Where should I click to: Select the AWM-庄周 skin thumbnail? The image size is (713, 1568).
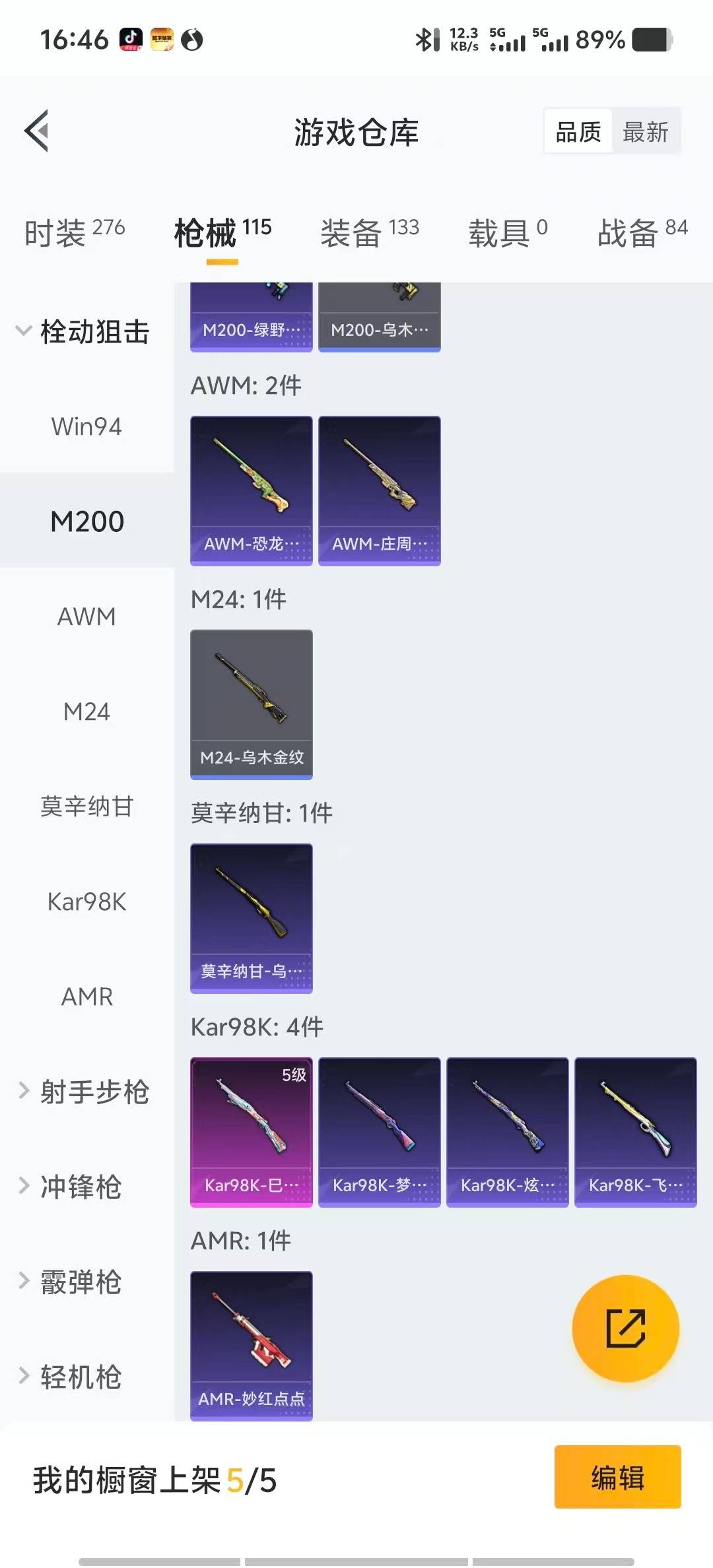click(x=380, y=488)
